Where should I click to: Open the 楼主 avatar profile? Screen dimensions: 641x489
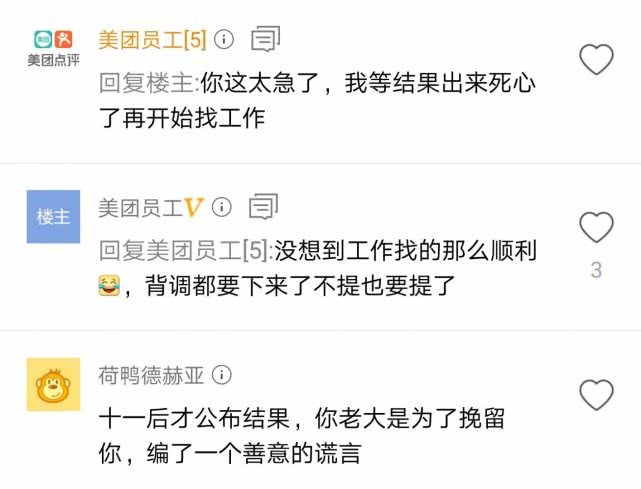52,216
